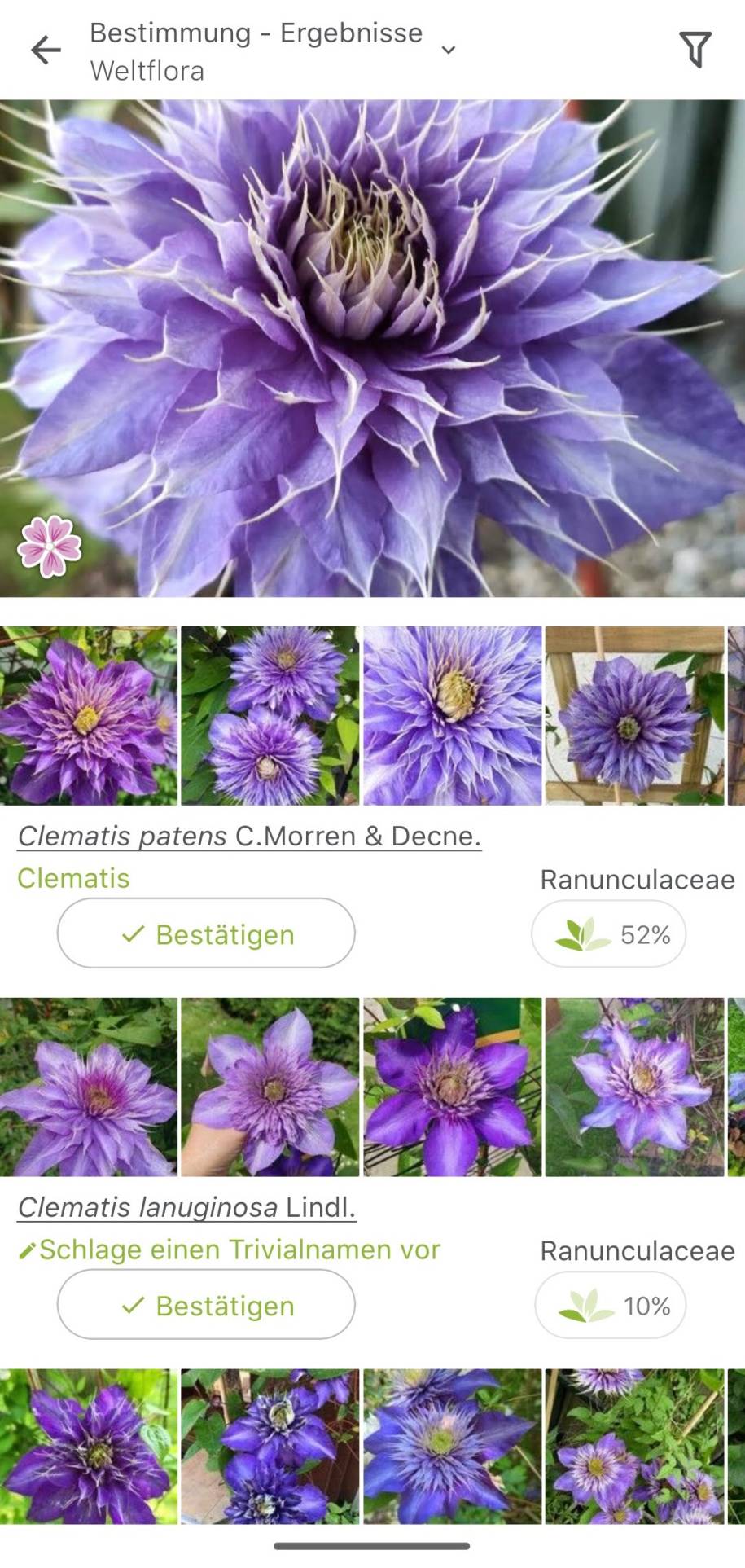
Task: Tap the 10% match score badge
Action: pyautogui.click(x=611, y=1305)
